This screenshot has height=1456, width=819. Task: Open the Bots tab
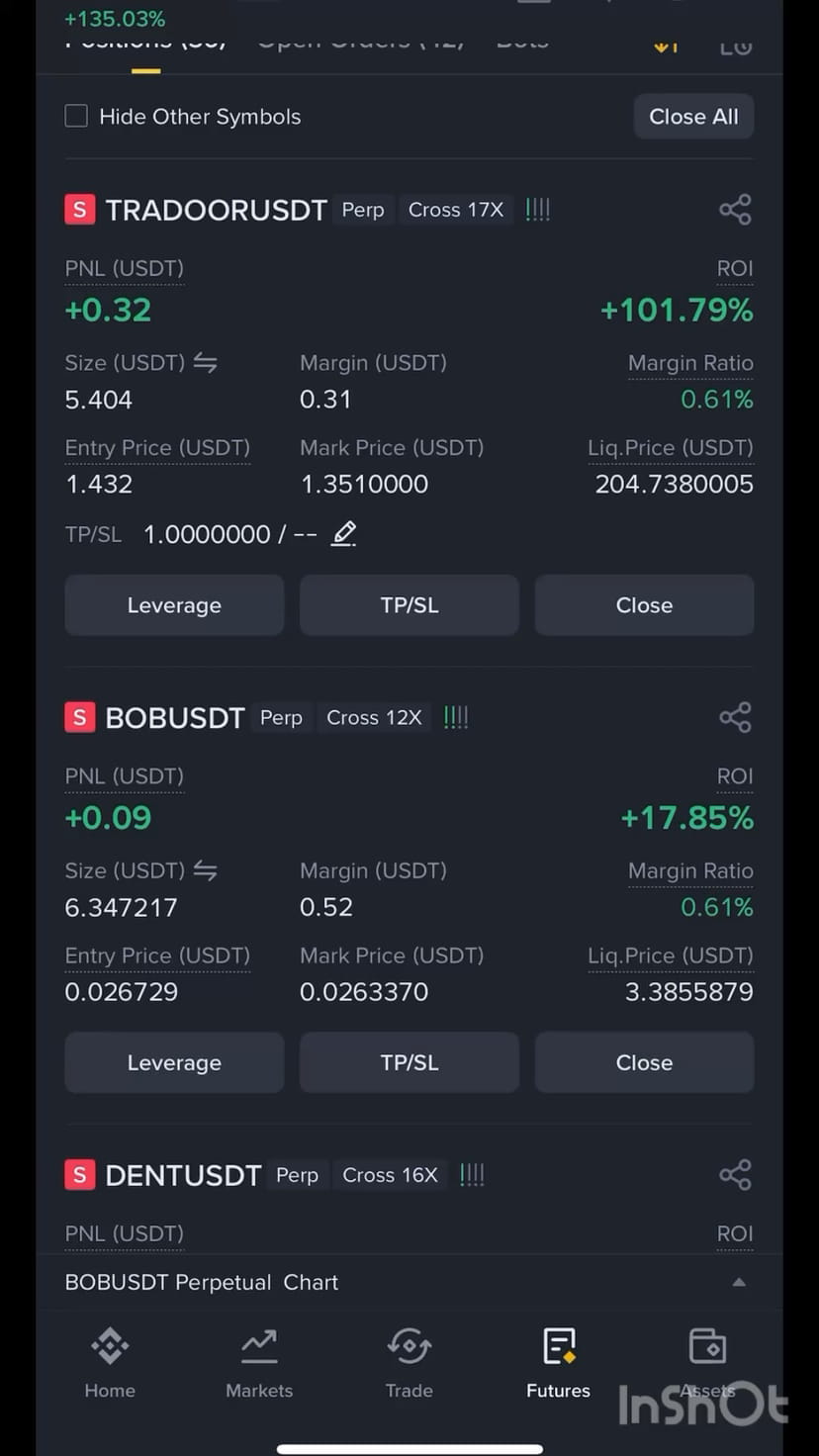tap(521, 42)
